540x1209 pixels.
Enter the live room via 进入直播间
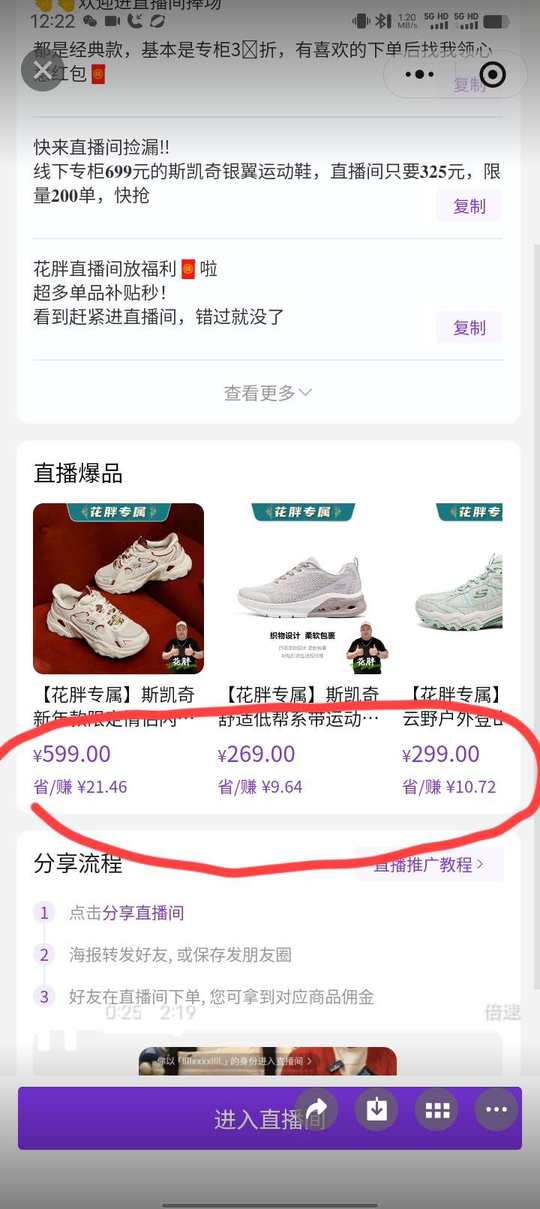tap(269, 1119)
